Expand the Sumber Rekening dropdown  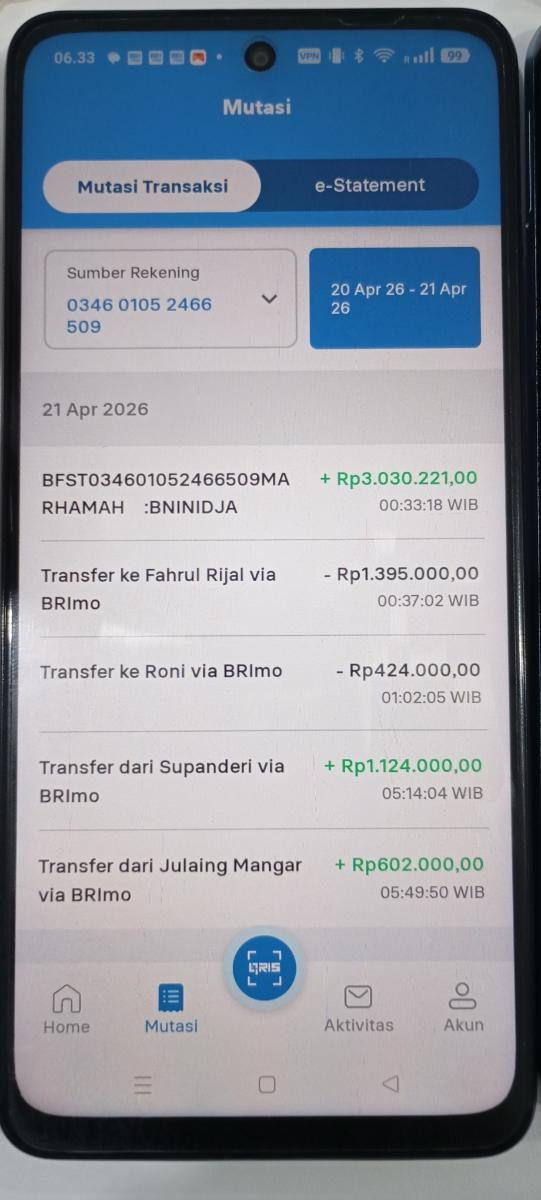tap(170, 299)
